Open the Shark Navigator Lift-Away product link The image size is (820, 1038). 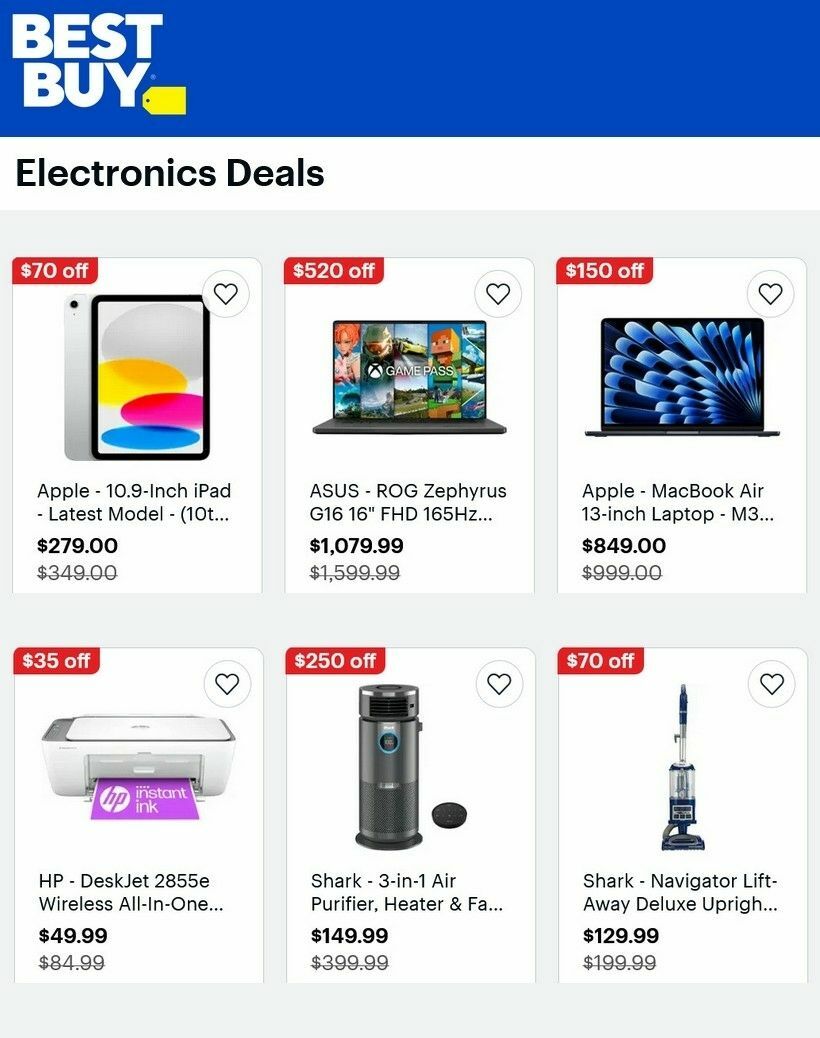[x=679, y=892]
